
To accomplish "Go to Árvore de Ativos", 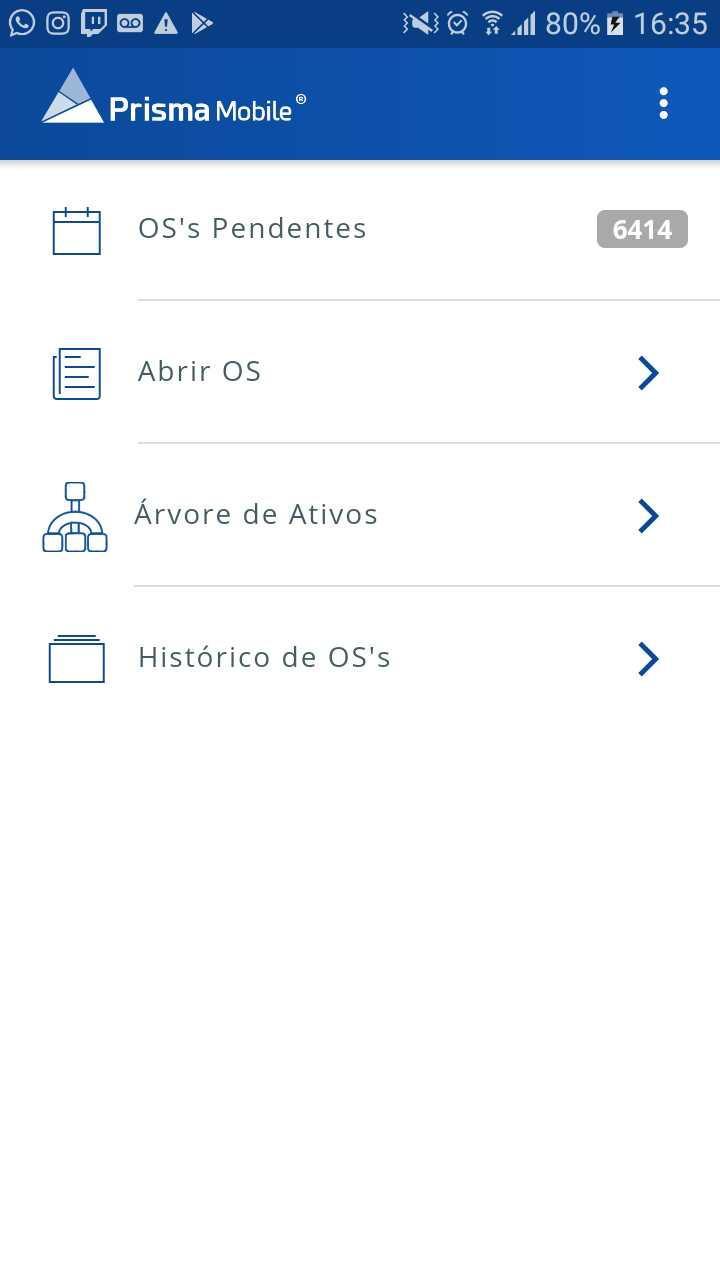I will 360,515.
